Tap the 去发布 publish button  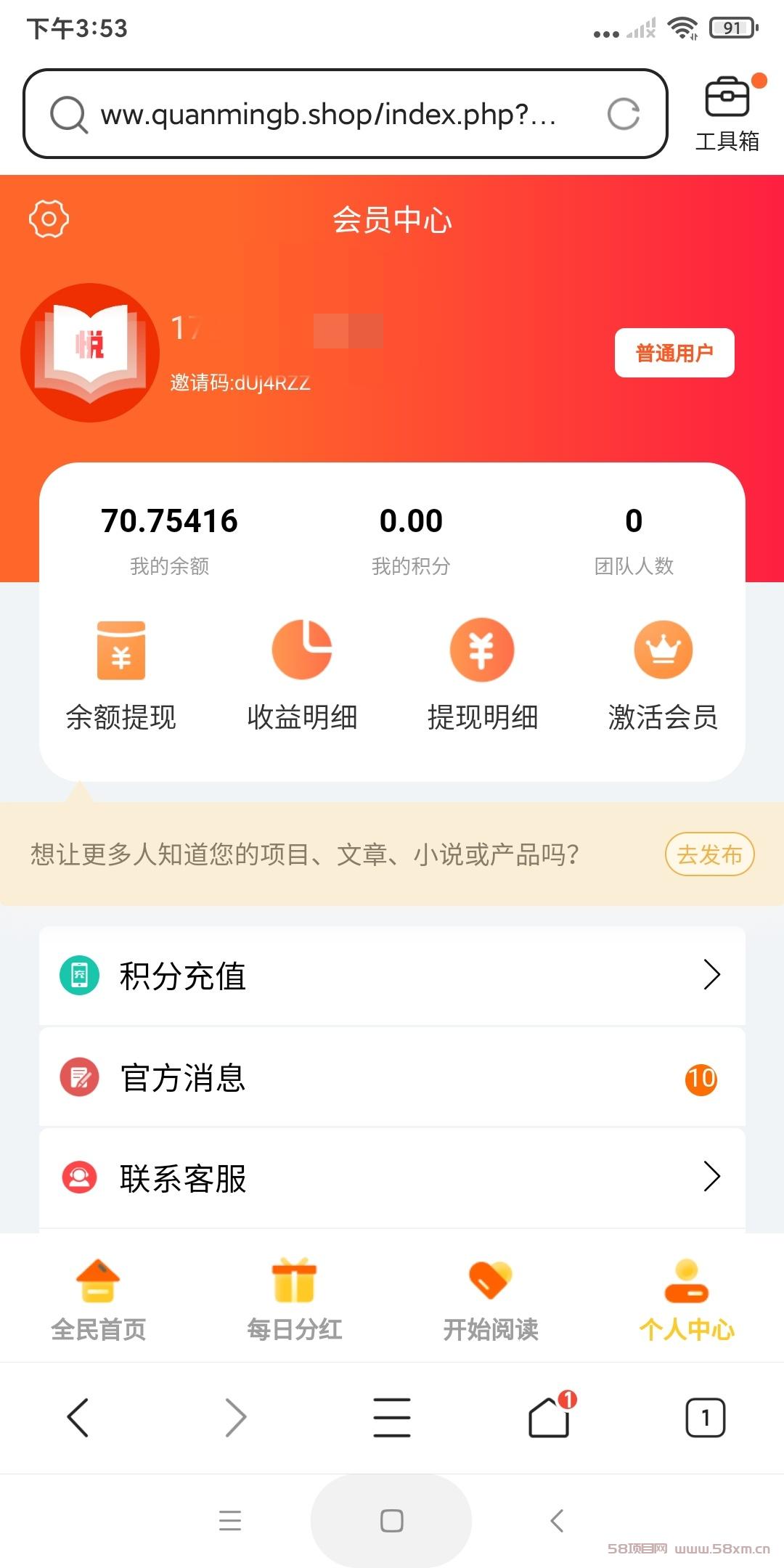tap(709, 854)
